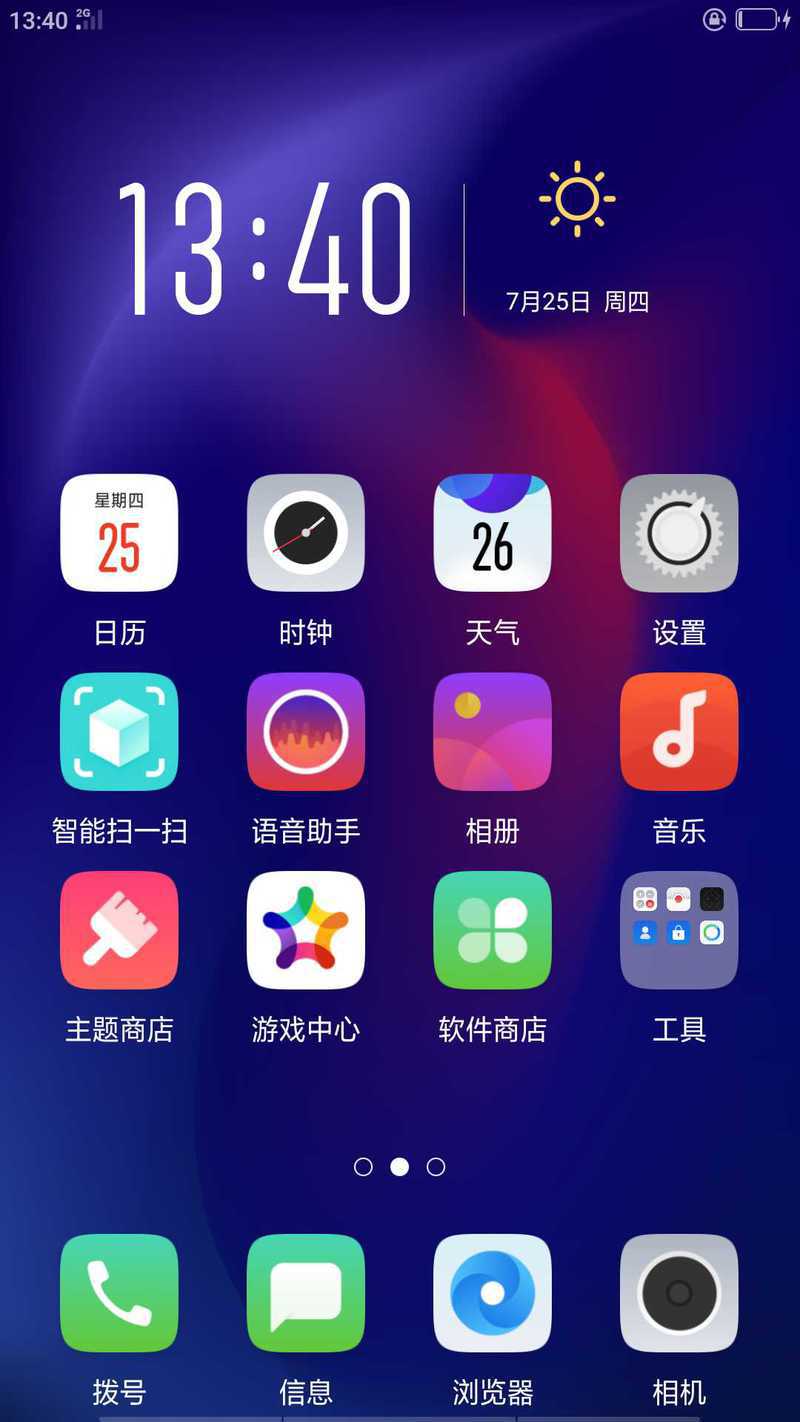Open 主题商店 theme store
Viewport: 800px width, 1422px height.
click(119, 930)
